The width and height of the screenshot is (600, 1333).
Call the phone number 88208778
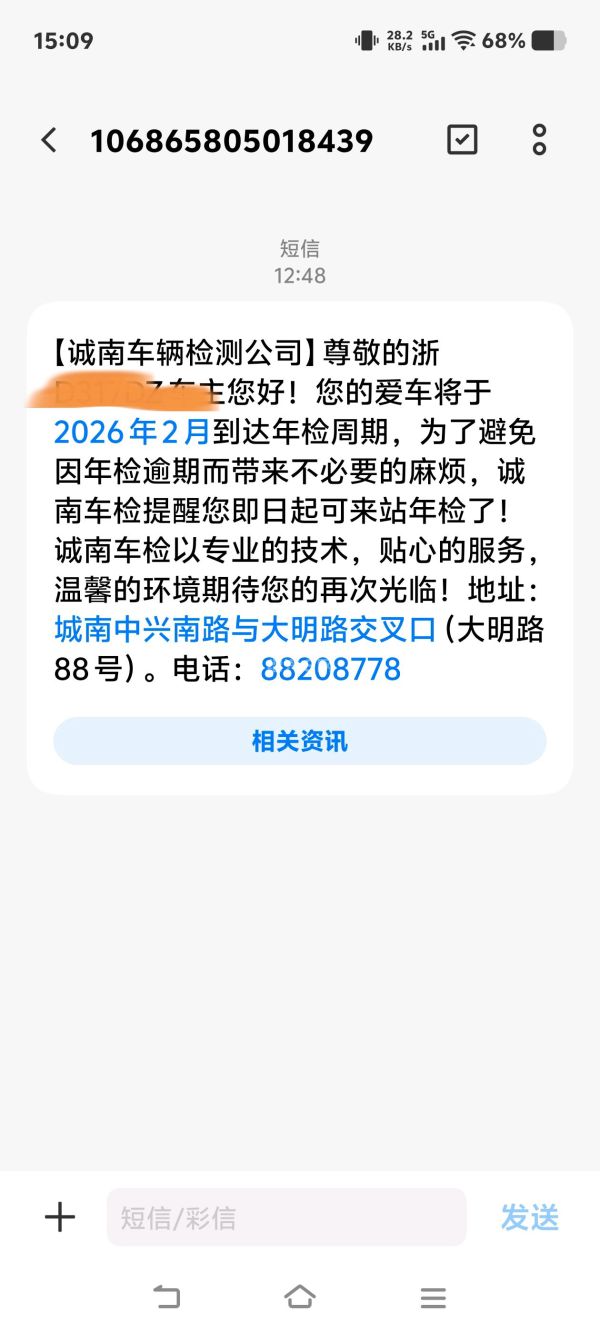point(330,669)
